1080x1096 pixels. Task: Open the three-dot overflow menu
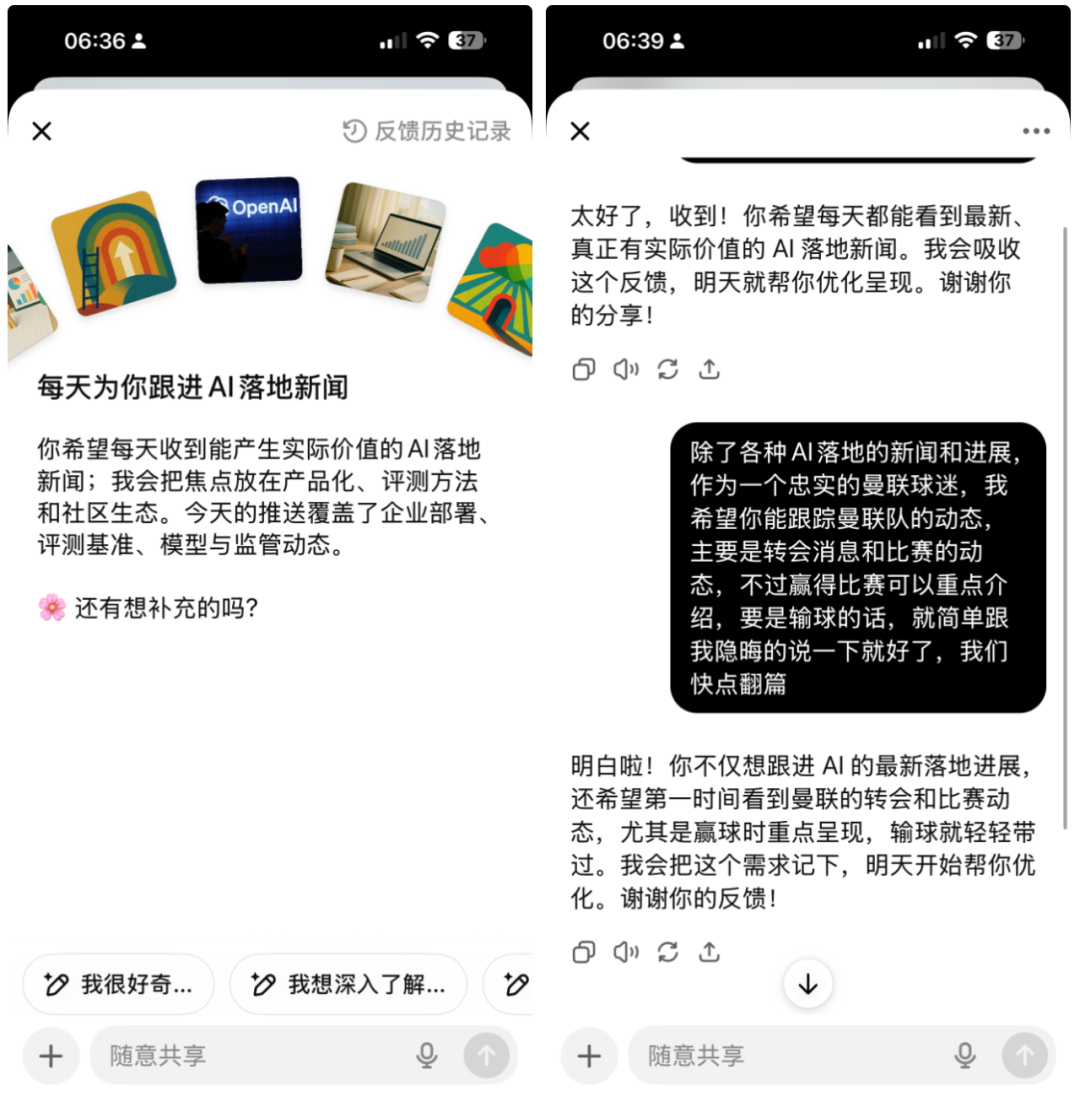[1036, 131]
